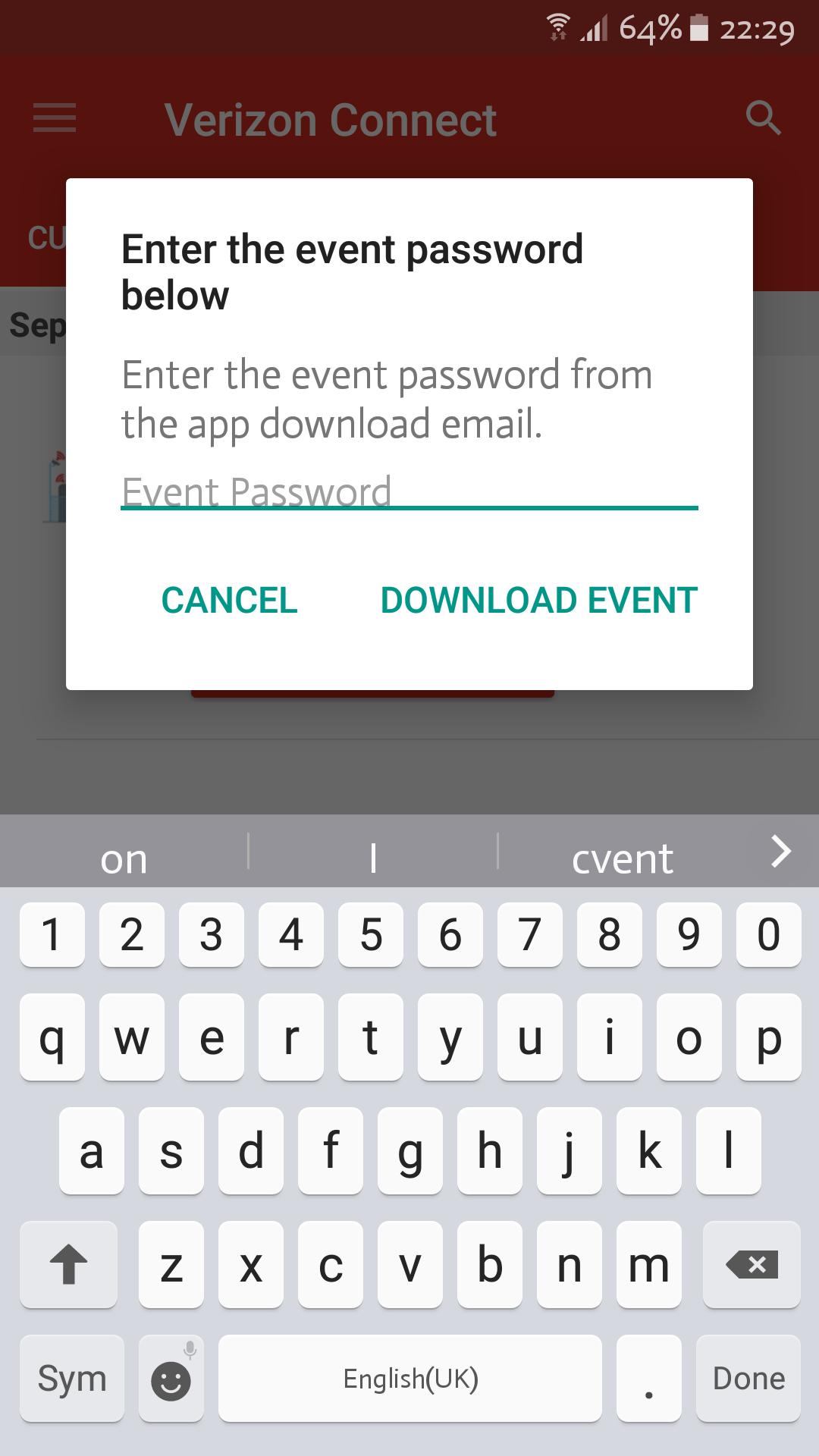Viewport: 819px width, 1456px height.
Task: Expand more word suggestions via the chevron
Action: click(780, 853)
